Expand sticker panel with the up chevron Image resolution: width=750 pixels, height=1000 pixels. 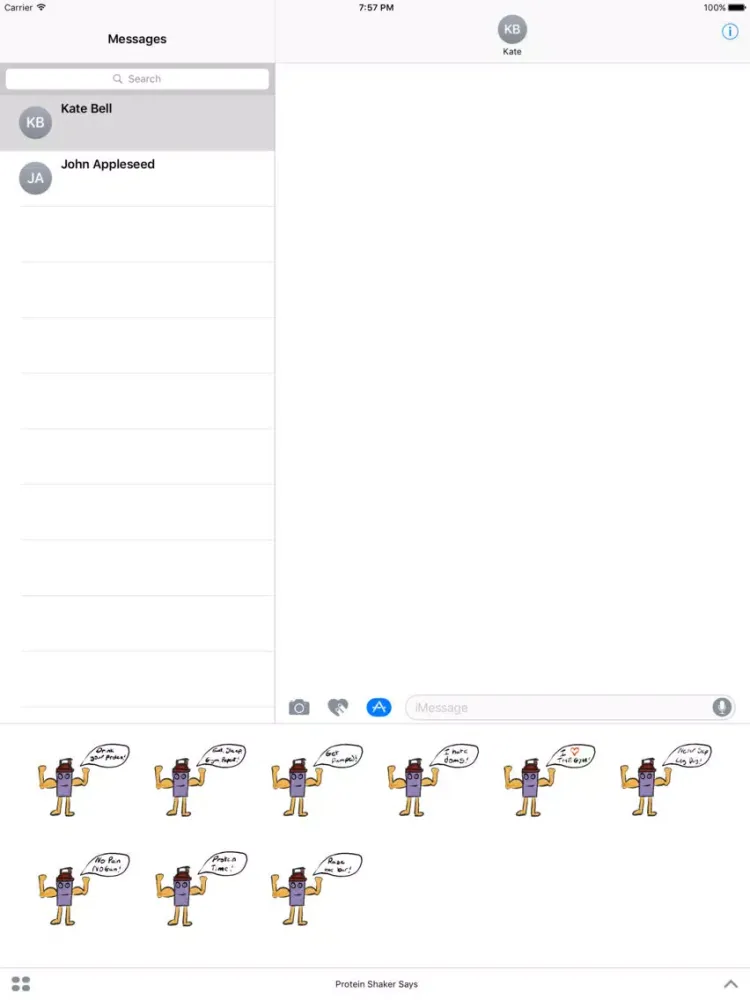[x=730, y=984]
